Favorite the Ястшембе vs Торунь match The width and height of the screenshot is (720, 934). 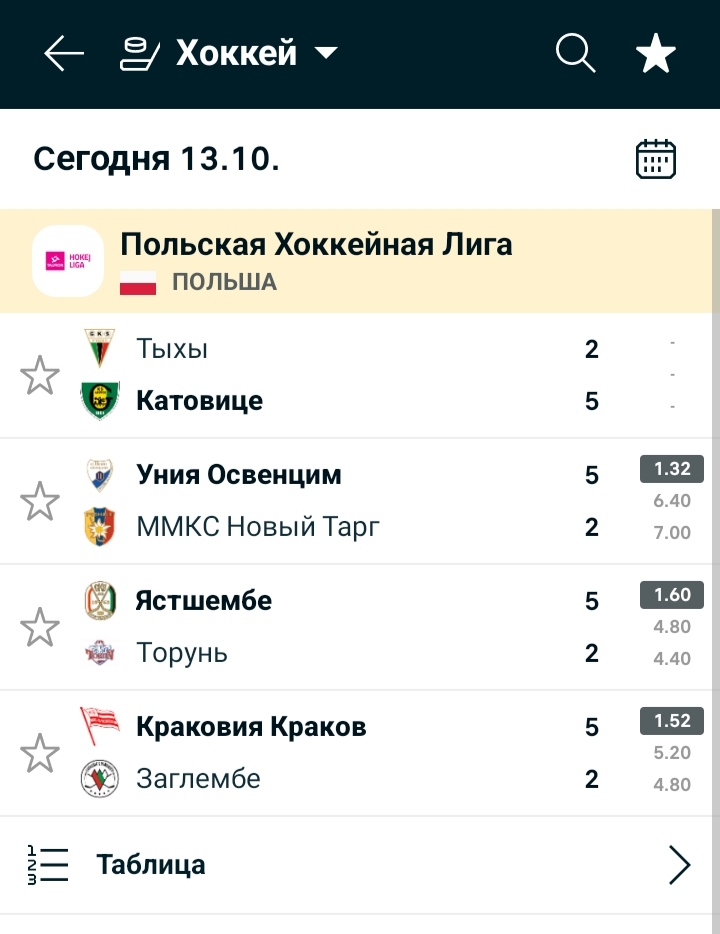coord(40,627)
